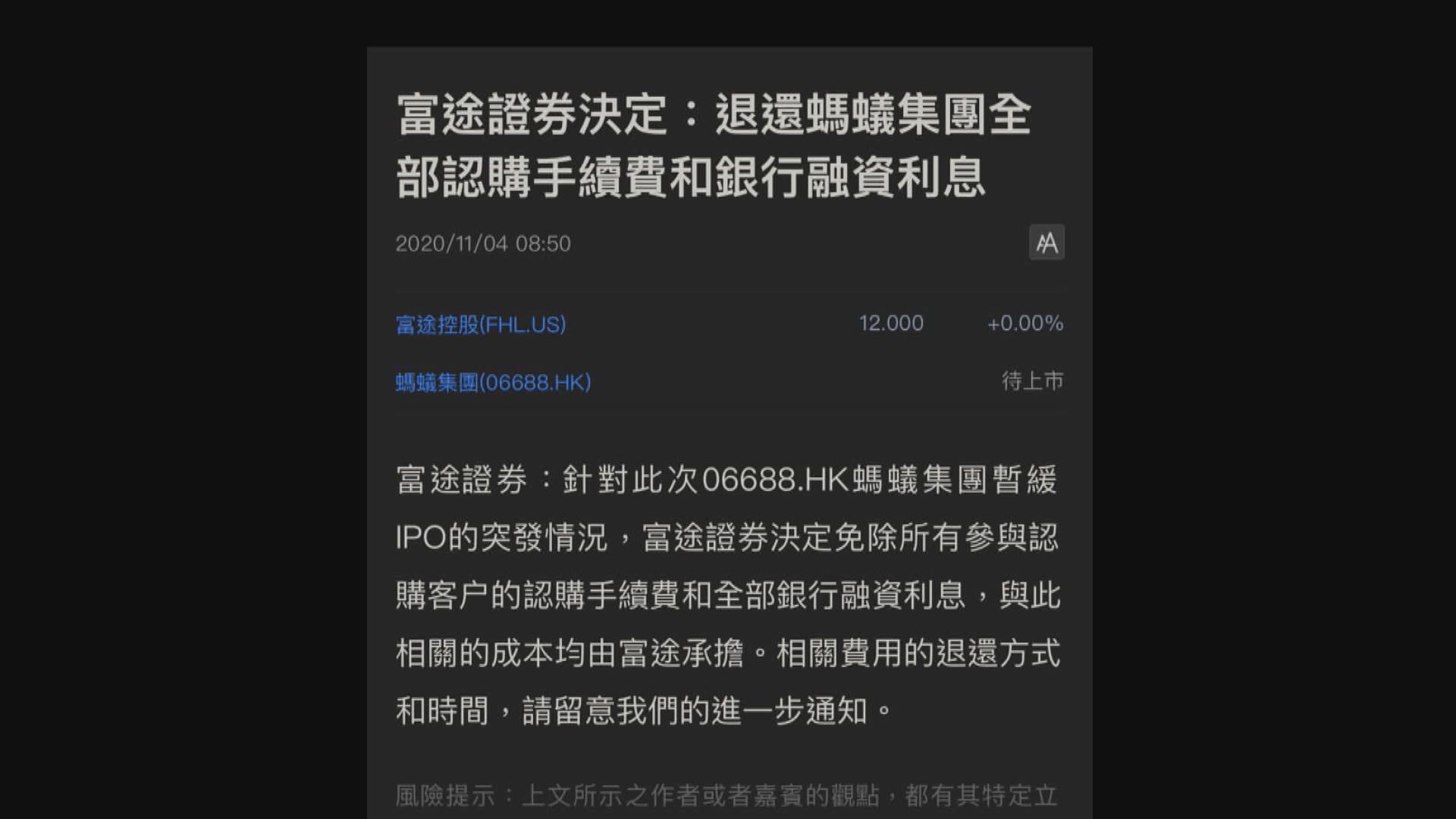The image size is (1456, 819).
Task: Open 富途控股(FHL.US) stock quote
Action: click(481, 325)
